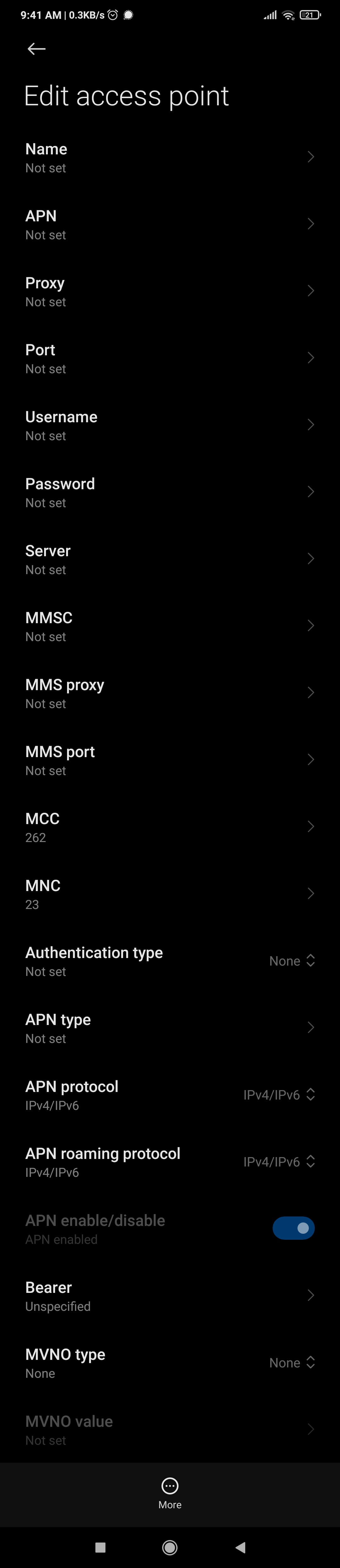Set the Port value
This screenshot has height=1568, width=340.
tap(169, 358)
